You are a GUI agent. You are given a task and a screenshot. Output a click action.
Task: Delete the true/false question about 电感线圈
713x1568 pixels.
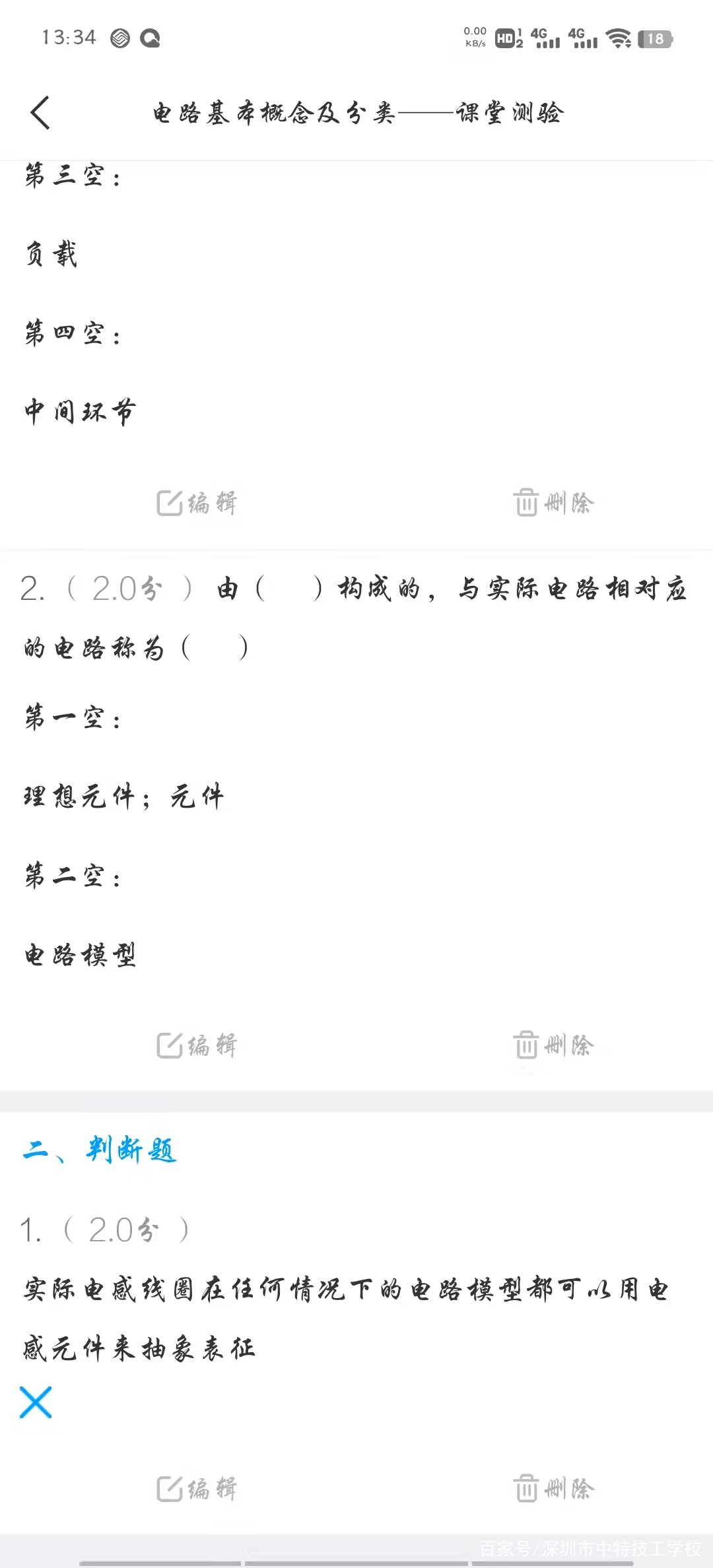click(553, 1489)
